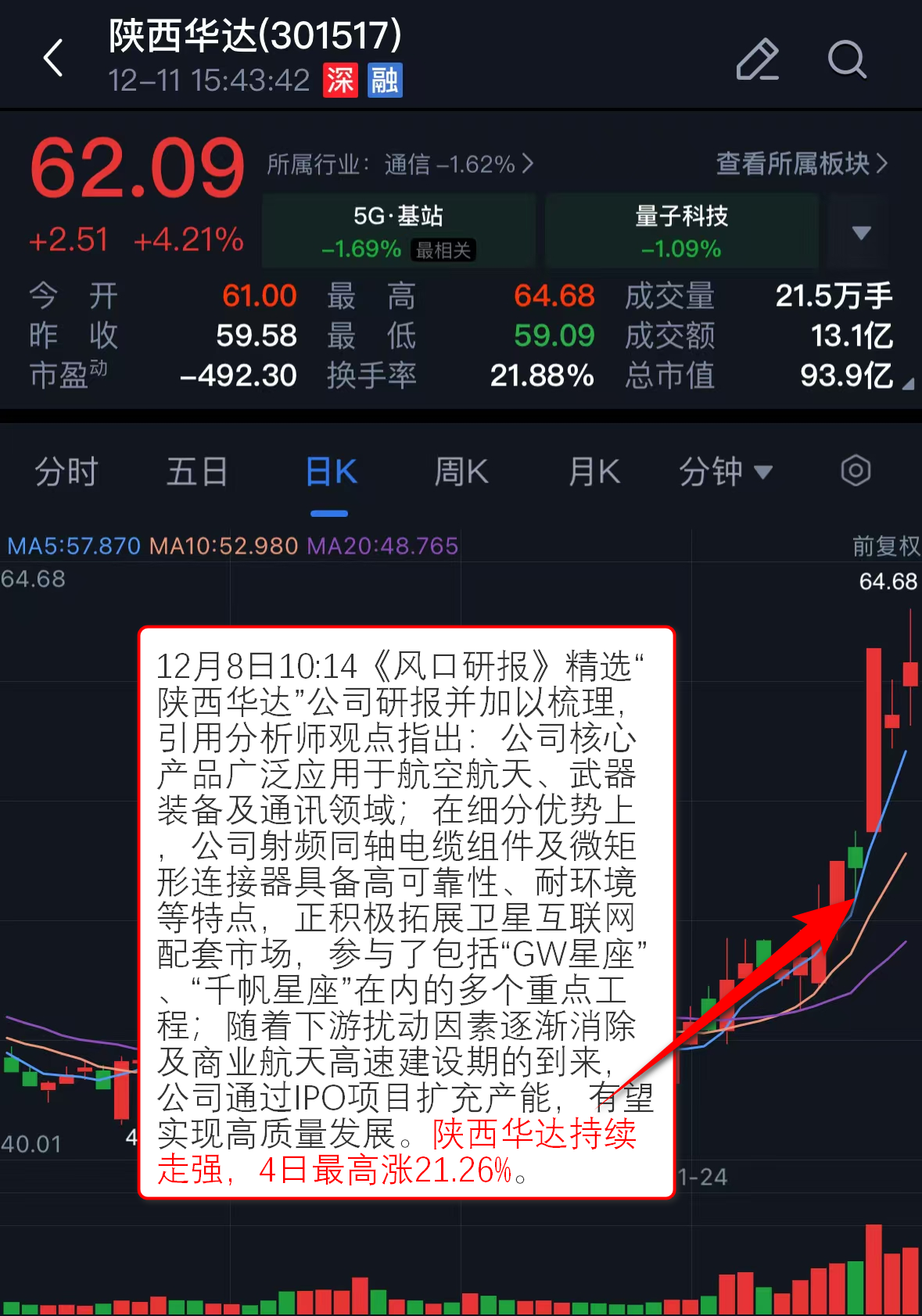Open the stock search magnifier
This screenshot has height=1316, width=922.
[847, 59]
